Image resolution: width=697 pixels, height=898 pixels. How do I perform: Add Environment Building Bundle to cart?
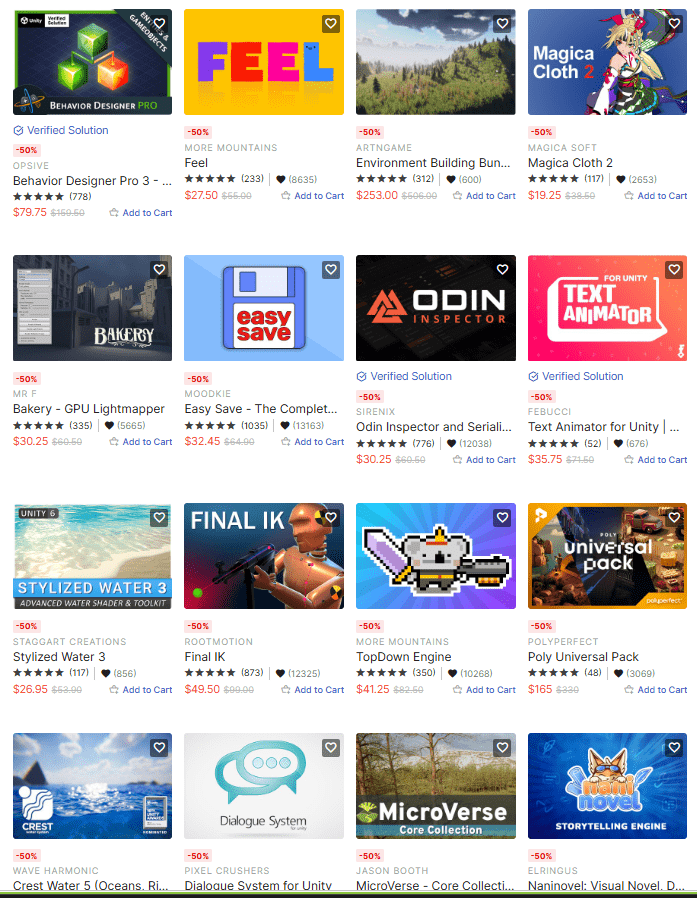coord(483,196)
